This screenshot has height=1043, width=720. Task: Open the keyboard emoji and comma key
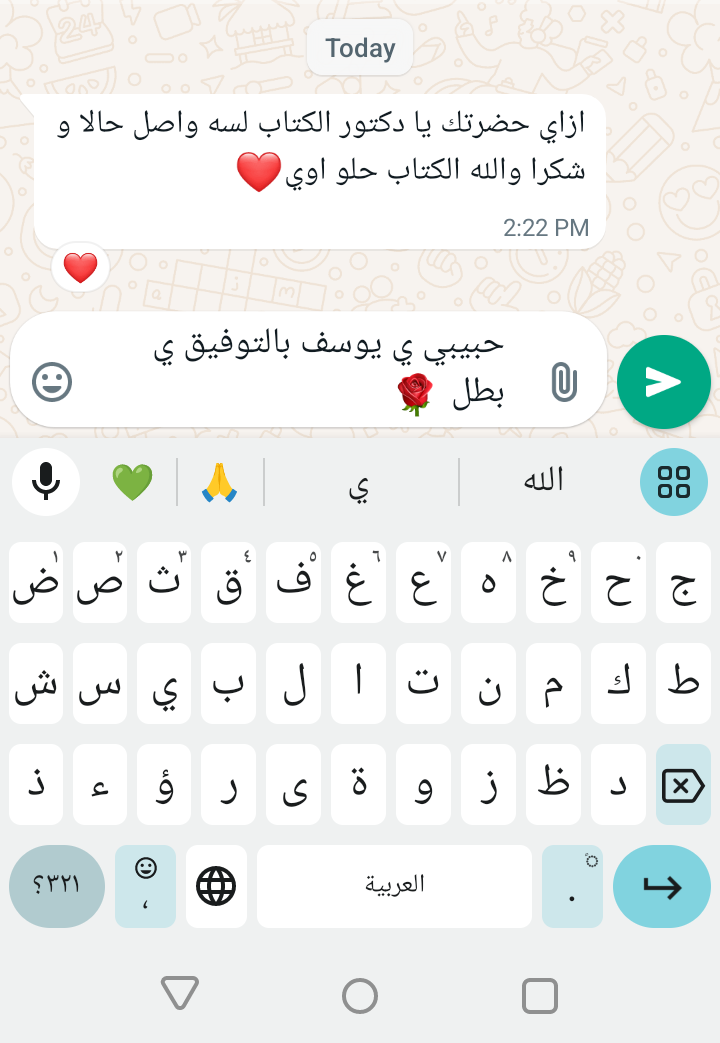point(146,886)
